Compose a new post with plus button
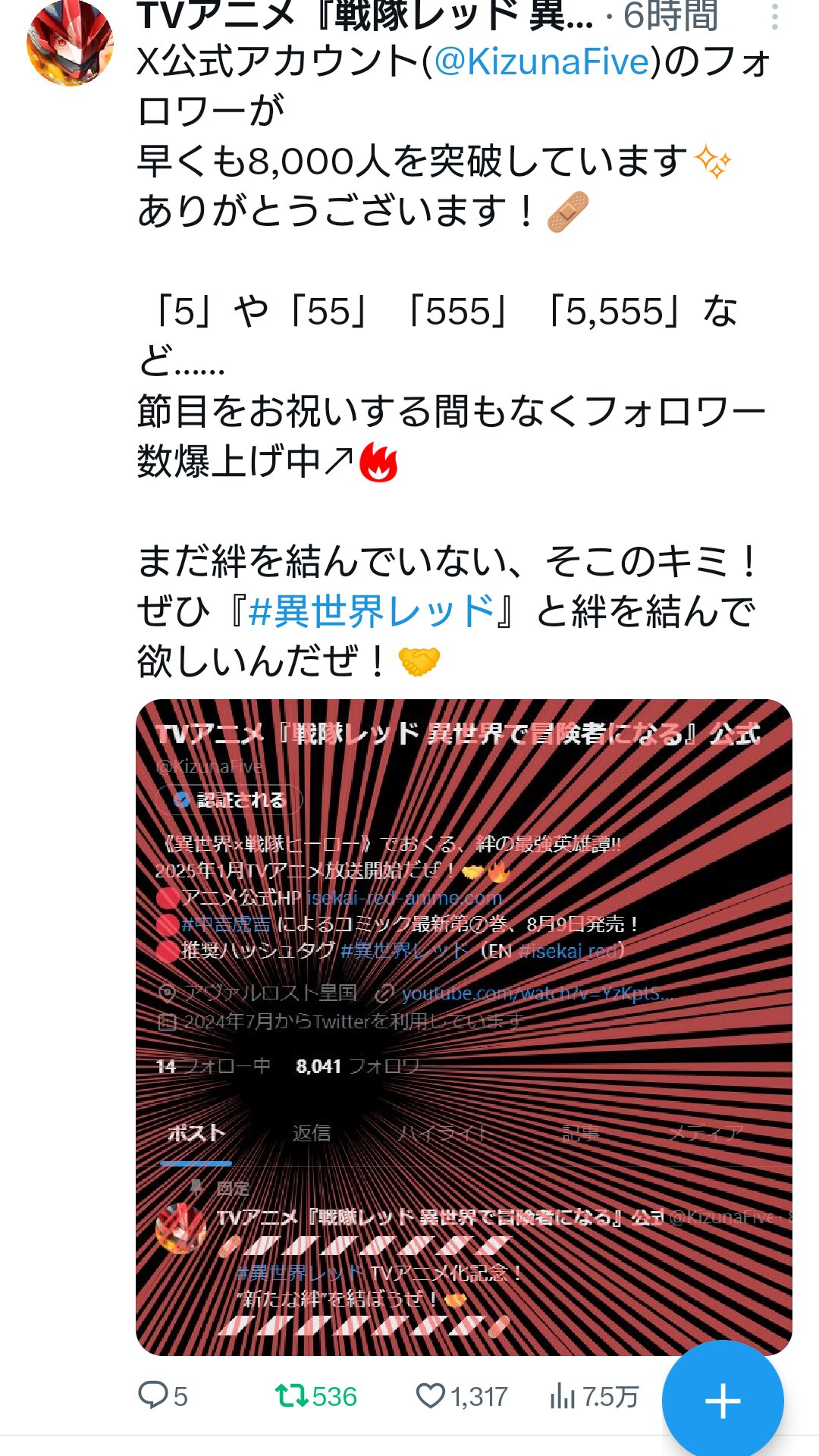819x1456 pixels. point(723,1400)
